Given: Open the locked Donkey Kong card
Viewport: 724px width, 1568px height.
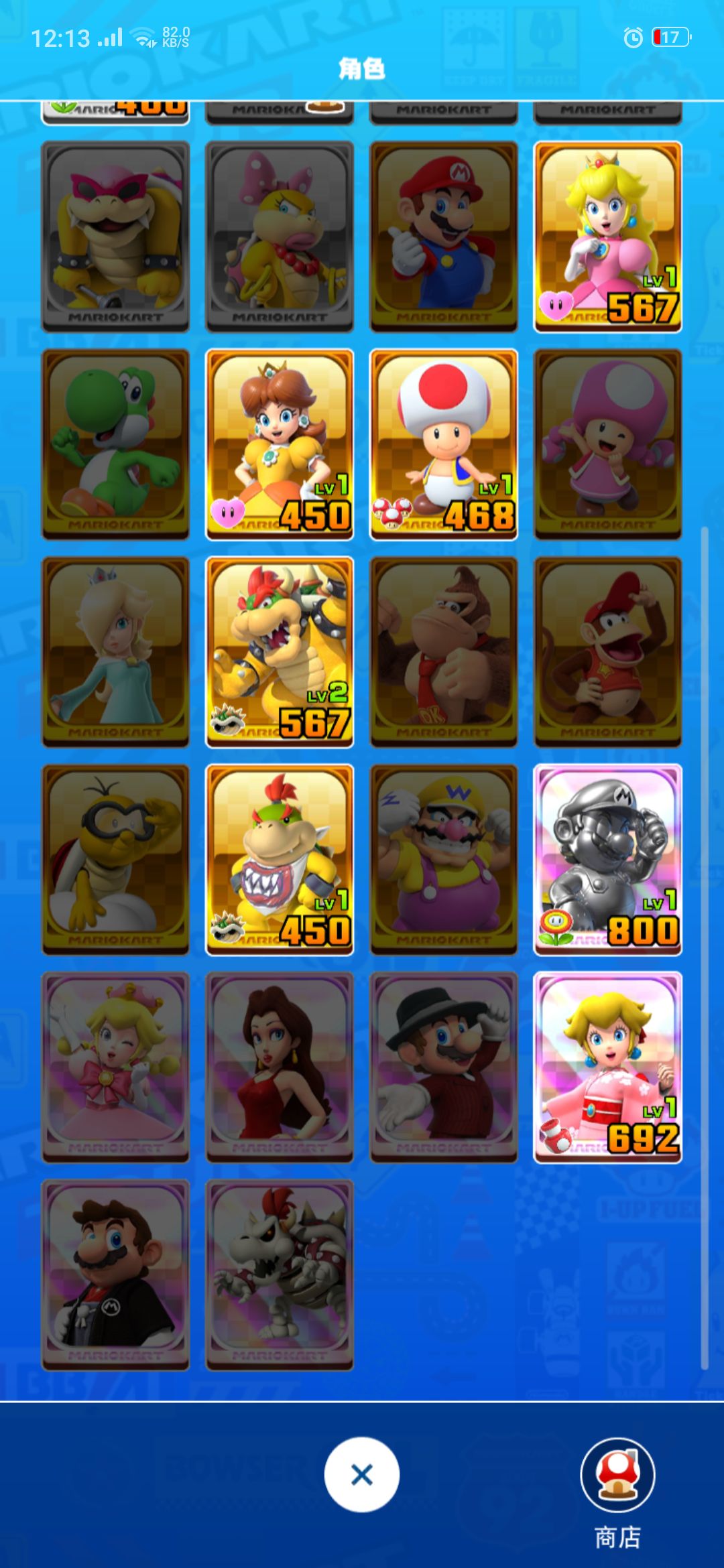Looking at the screenshot, I should tap(443, 652).
